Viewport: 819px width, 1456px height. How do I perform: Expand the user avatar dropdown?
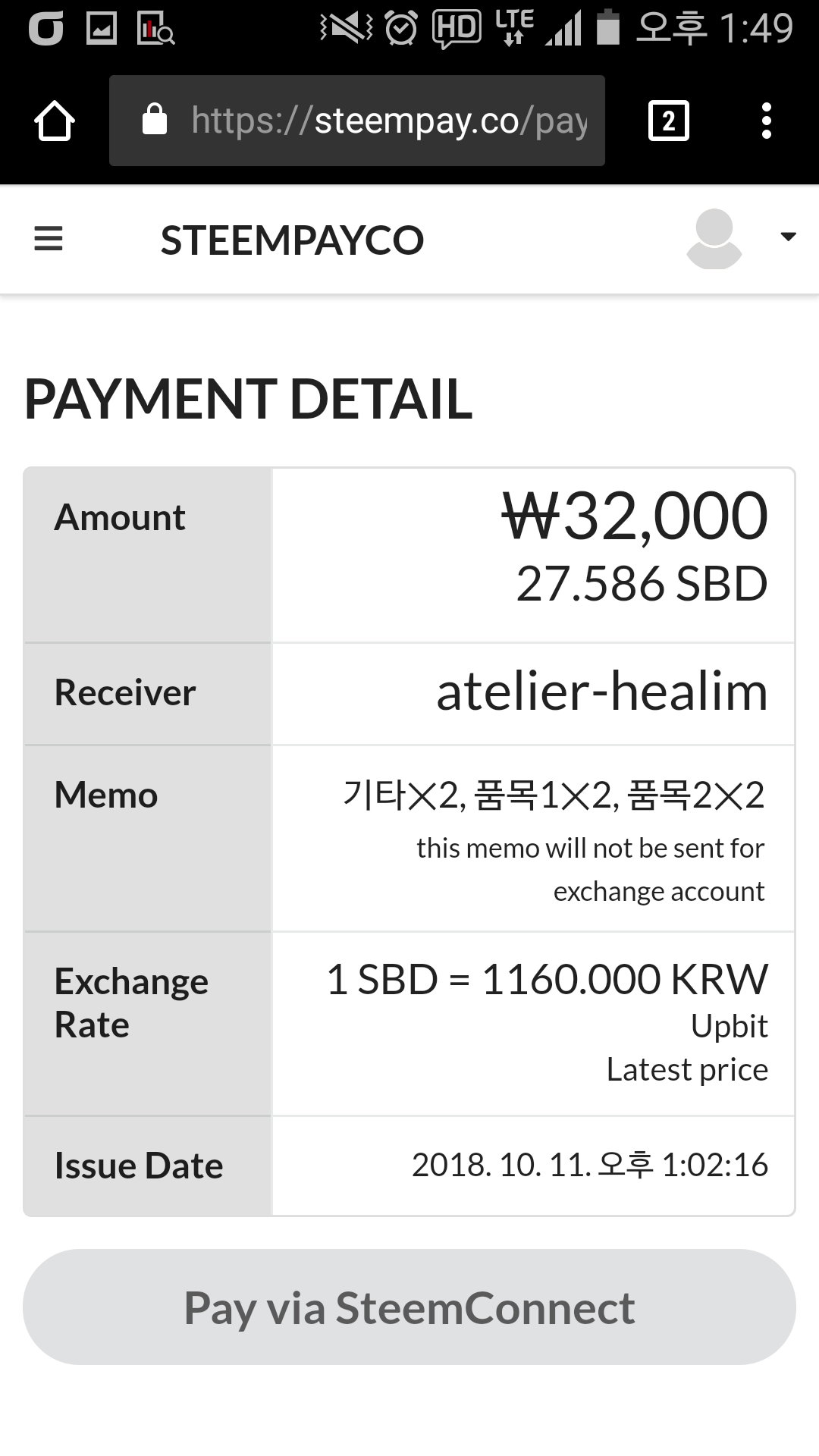click(788, 237)
